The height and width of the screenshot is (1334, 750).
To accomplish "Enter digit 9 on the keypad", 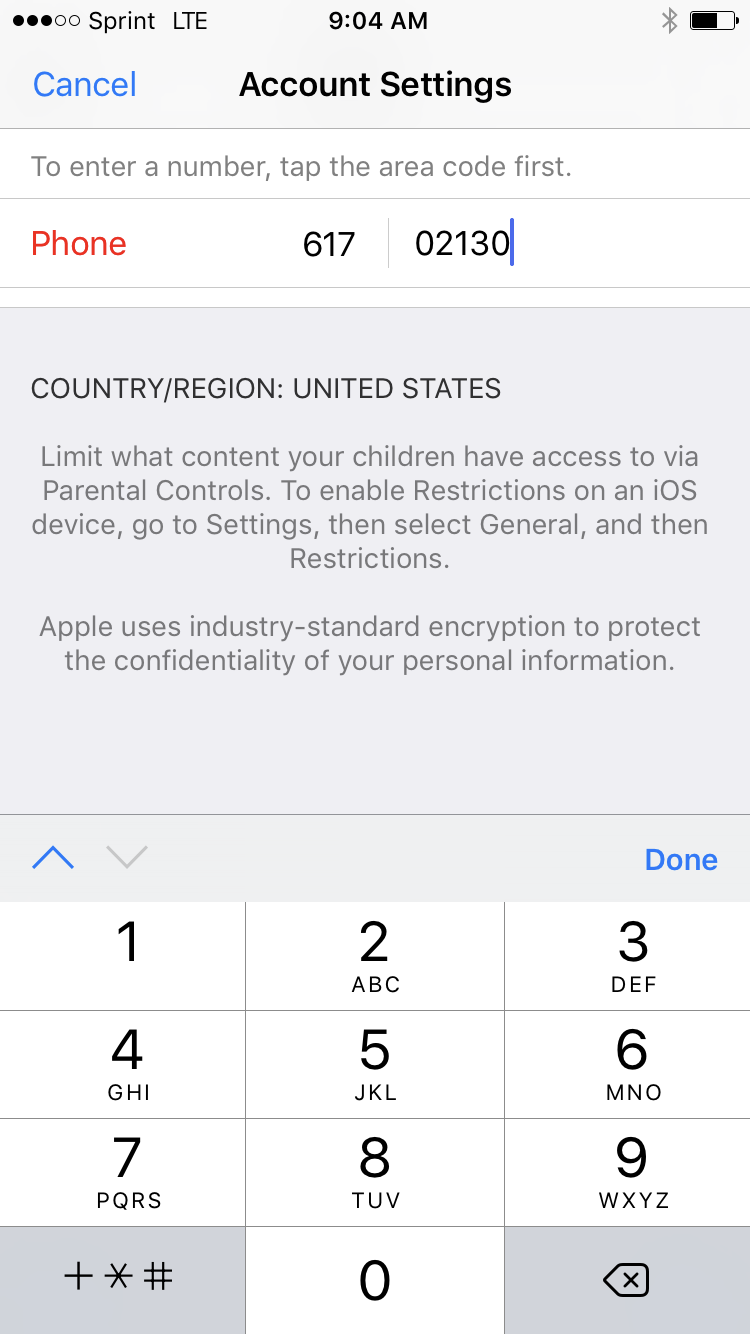I will point(630,1172).
